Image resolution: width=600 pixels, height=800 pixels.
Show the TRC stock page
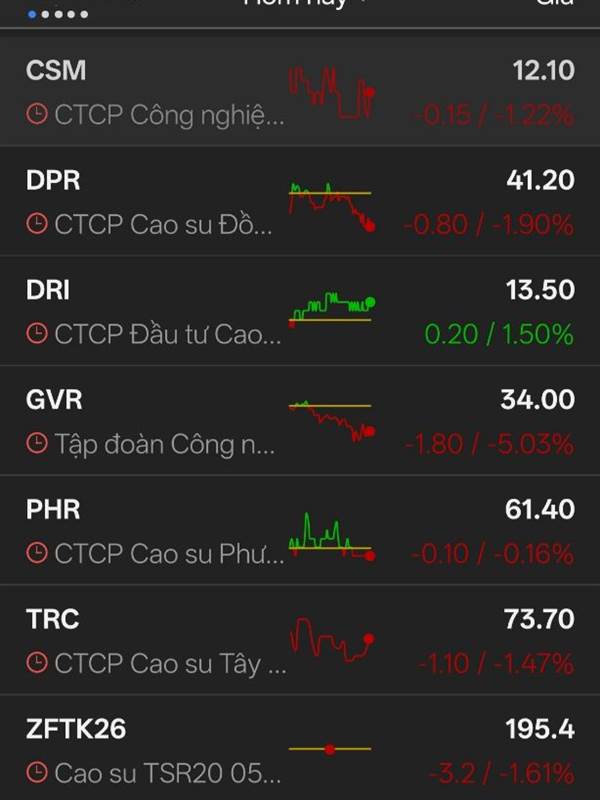click(300, 641)
